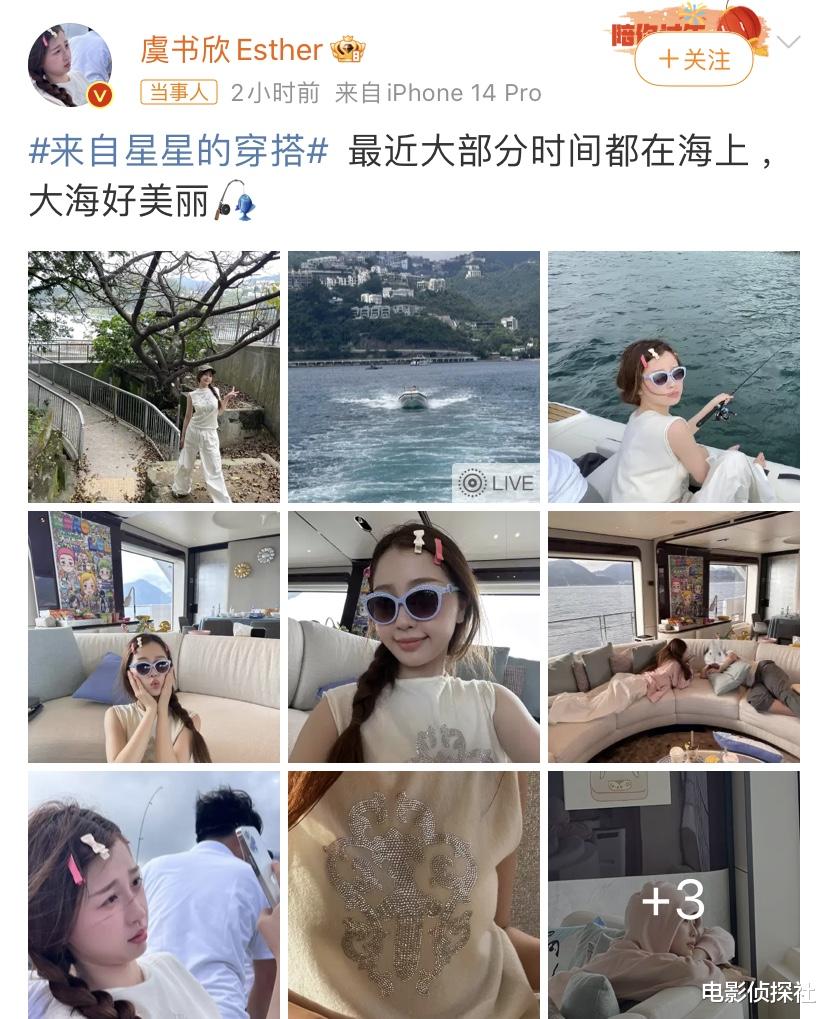Screen dimensions: 828x1019
Task: Click the crown VIP badge beside the username
Action: 346,49
